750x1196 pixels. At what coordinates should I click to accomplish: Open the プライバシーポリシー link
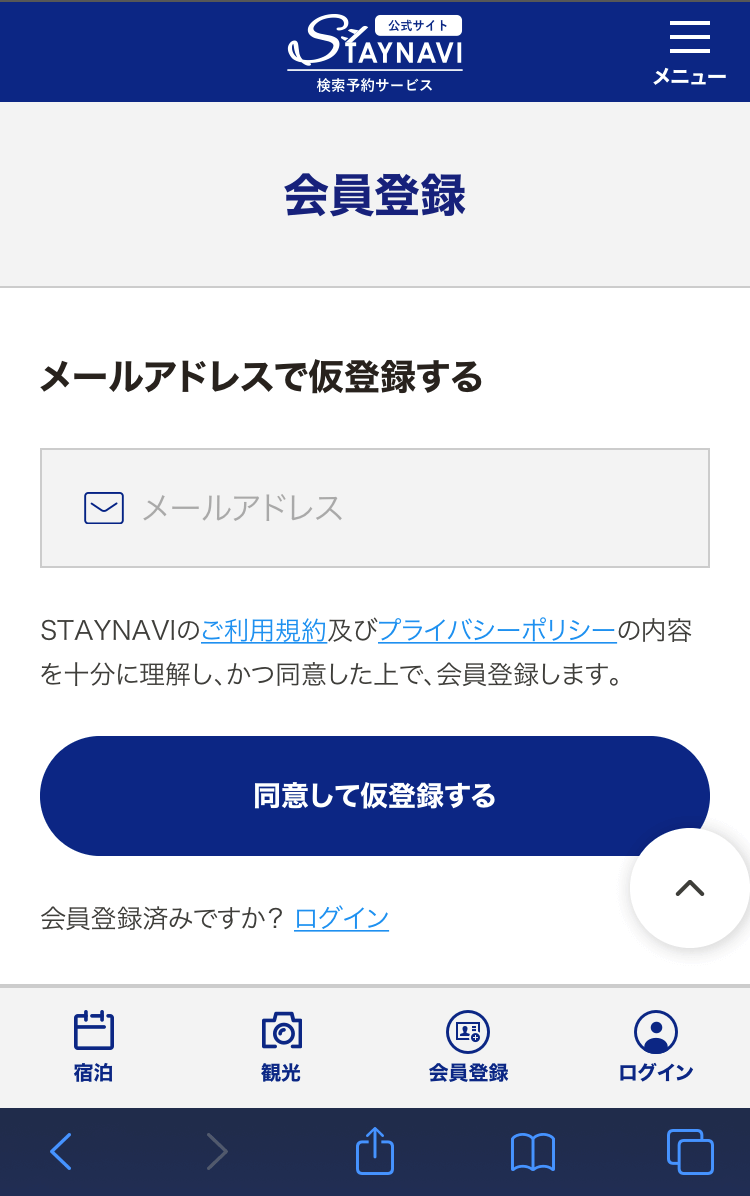497,631
